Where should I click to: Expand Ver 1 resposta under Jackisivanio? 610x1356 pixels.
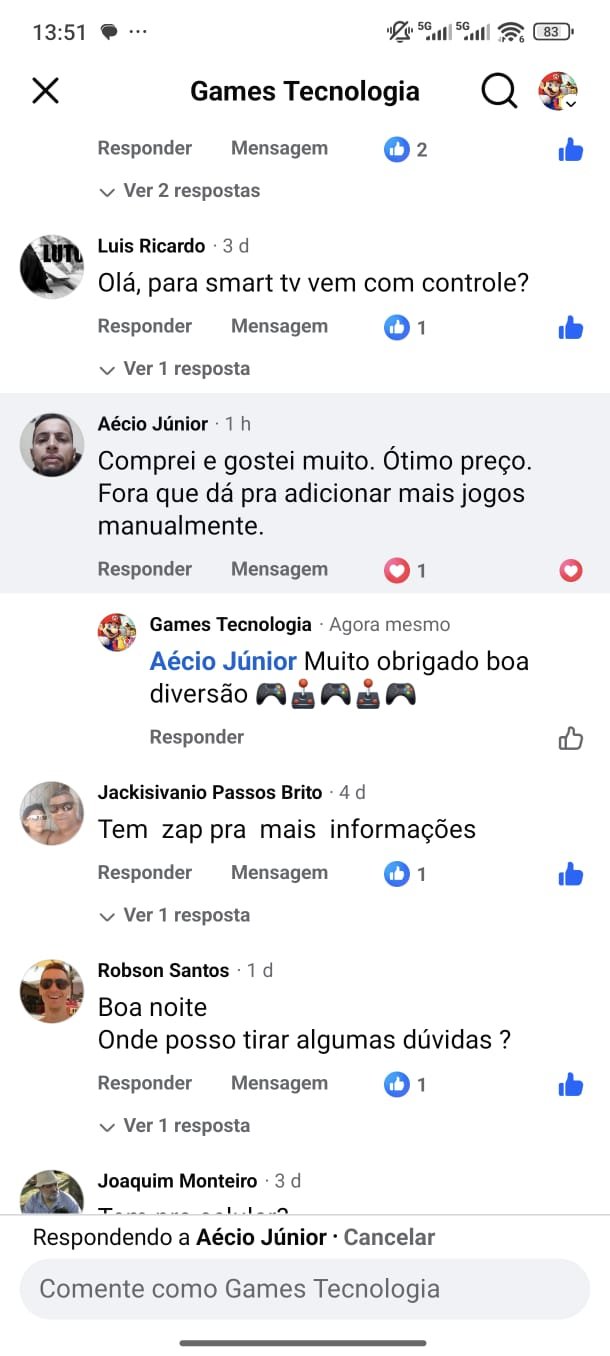coord(176,915)
